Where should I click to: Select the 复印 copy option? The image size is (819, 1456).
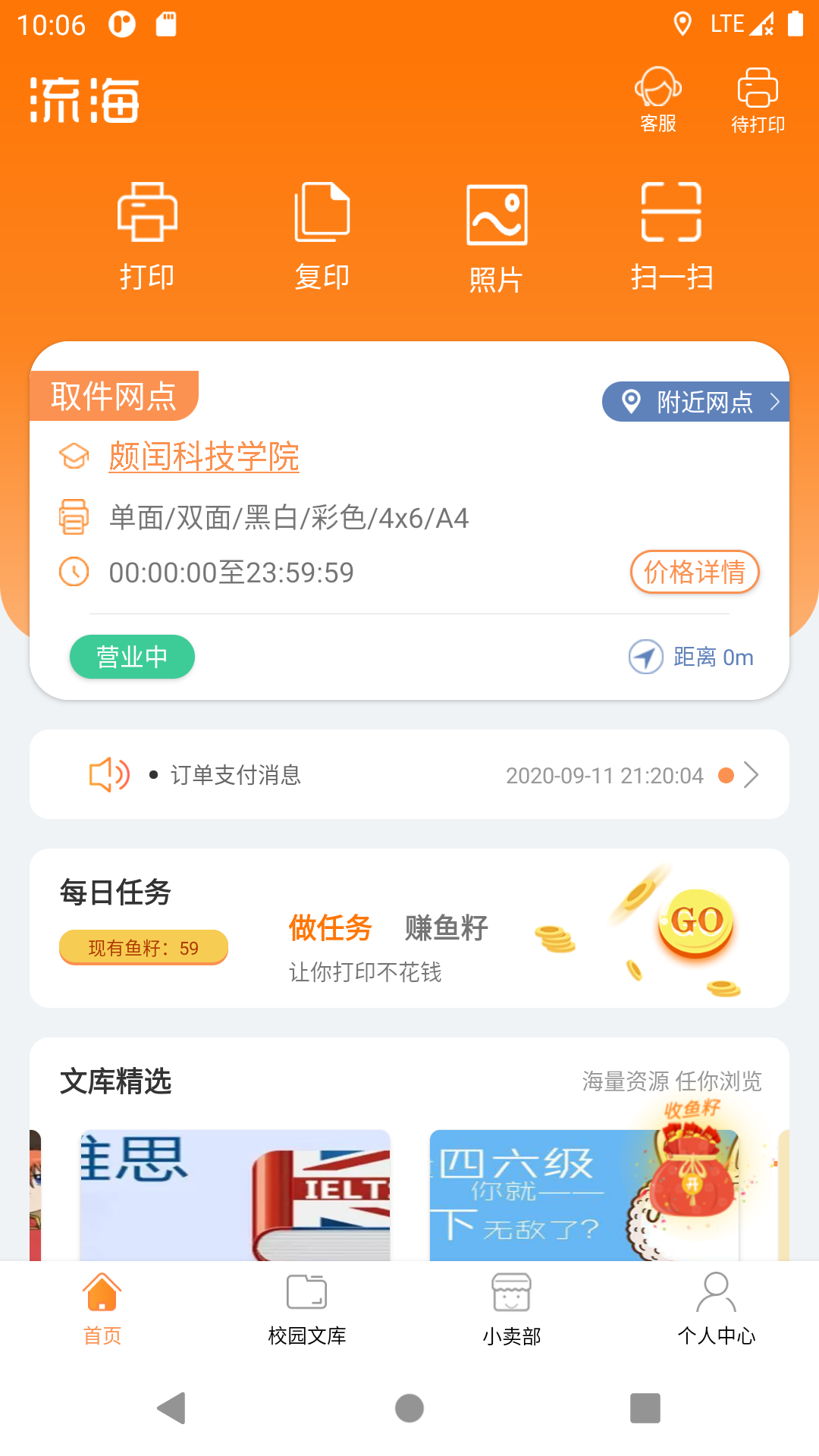tap(322, 236)
